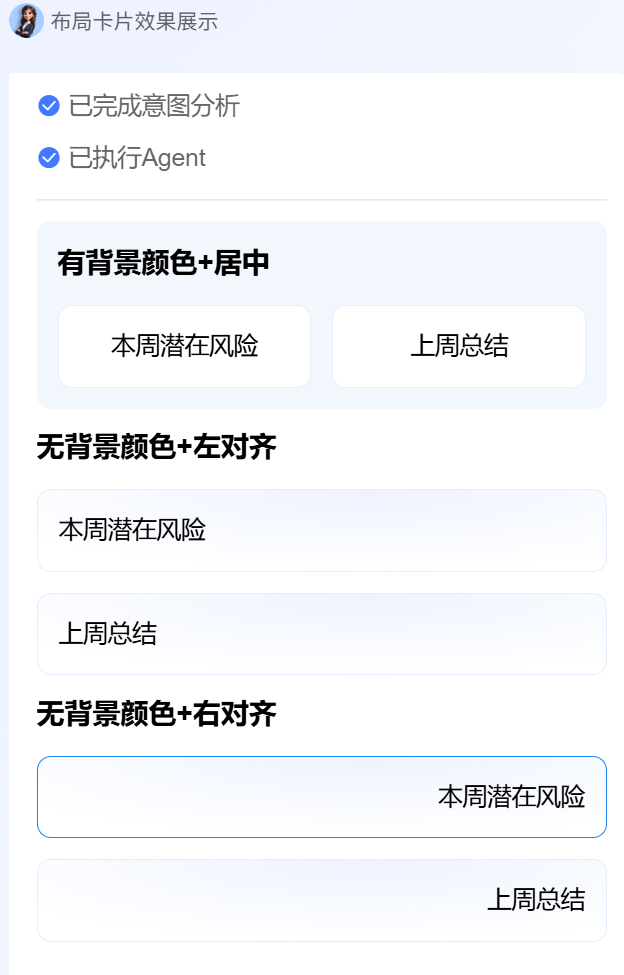Open the right-aligned 上周总结 card
This screenshot has height=975, width=624.
coord(321,900)
